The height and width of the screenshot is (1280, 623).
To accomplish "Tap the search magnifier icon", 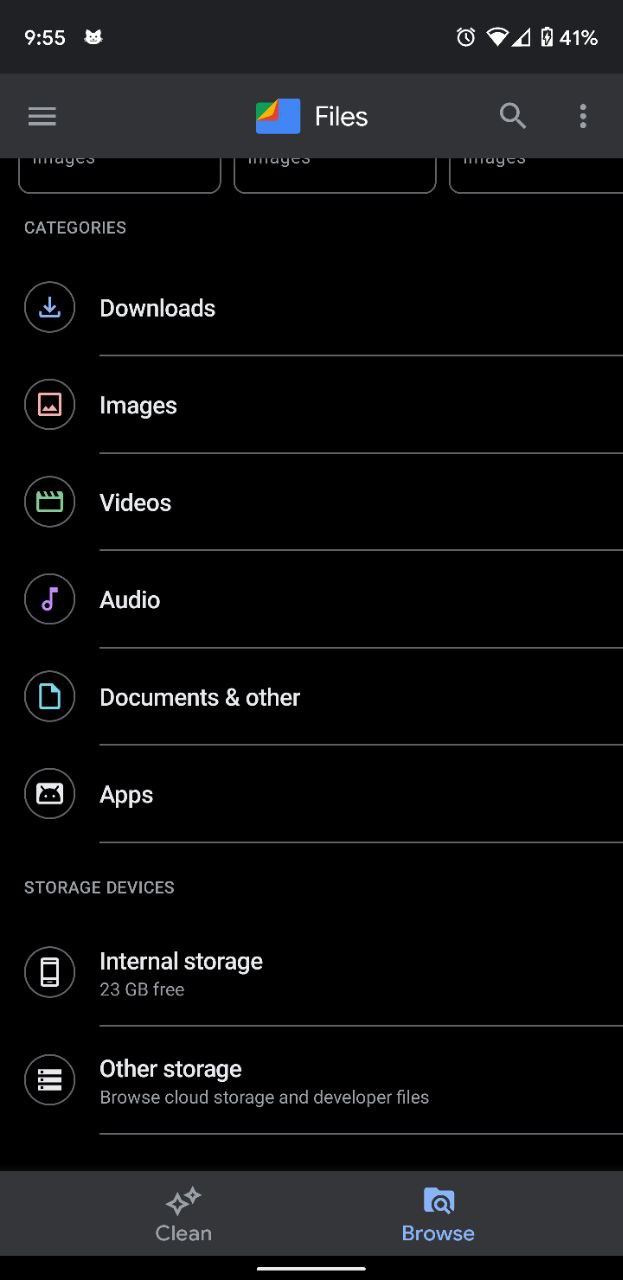I will pos(513,116).
